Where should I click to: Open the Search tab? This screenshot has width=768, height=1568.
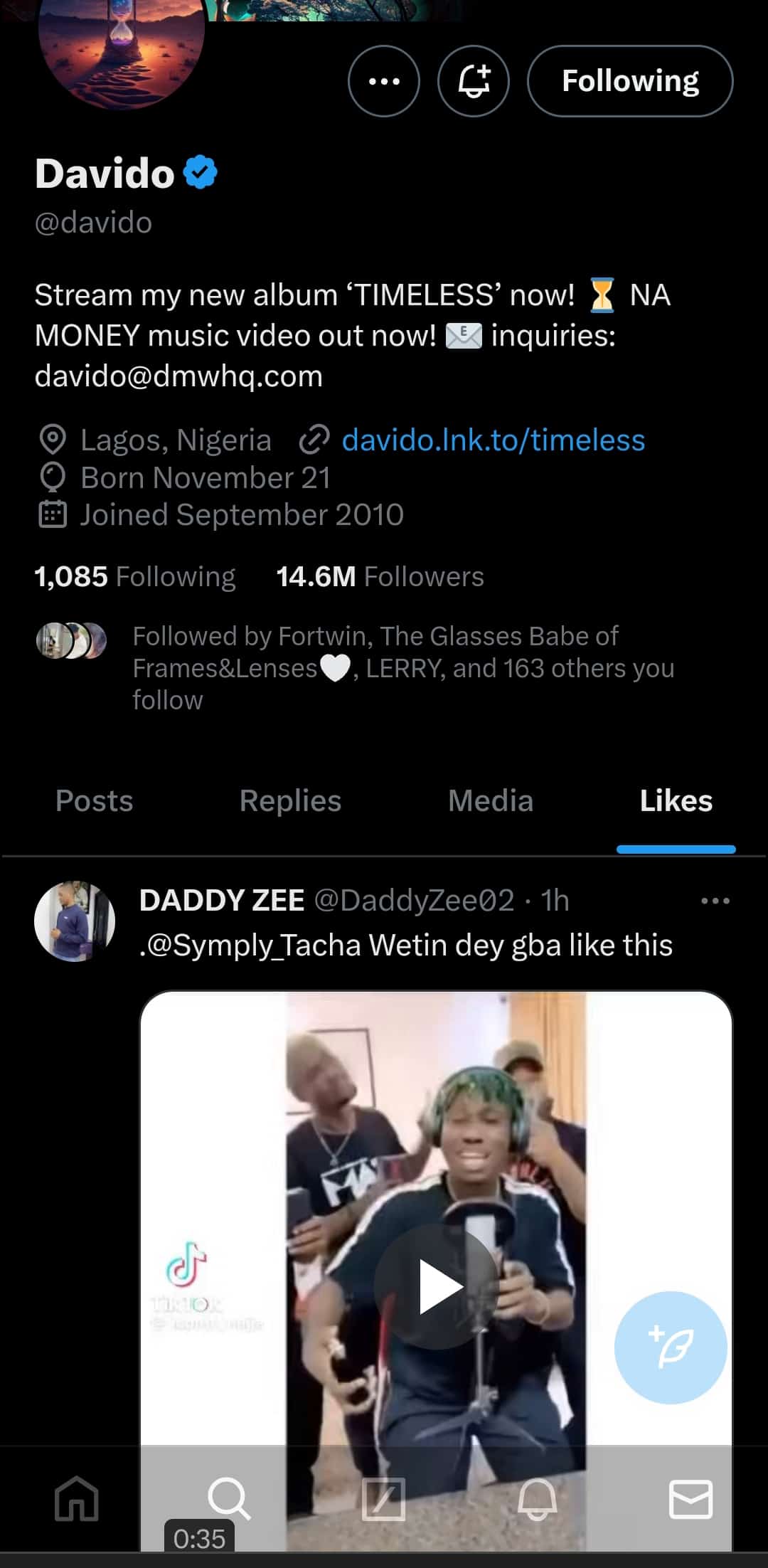(229, 1498)
